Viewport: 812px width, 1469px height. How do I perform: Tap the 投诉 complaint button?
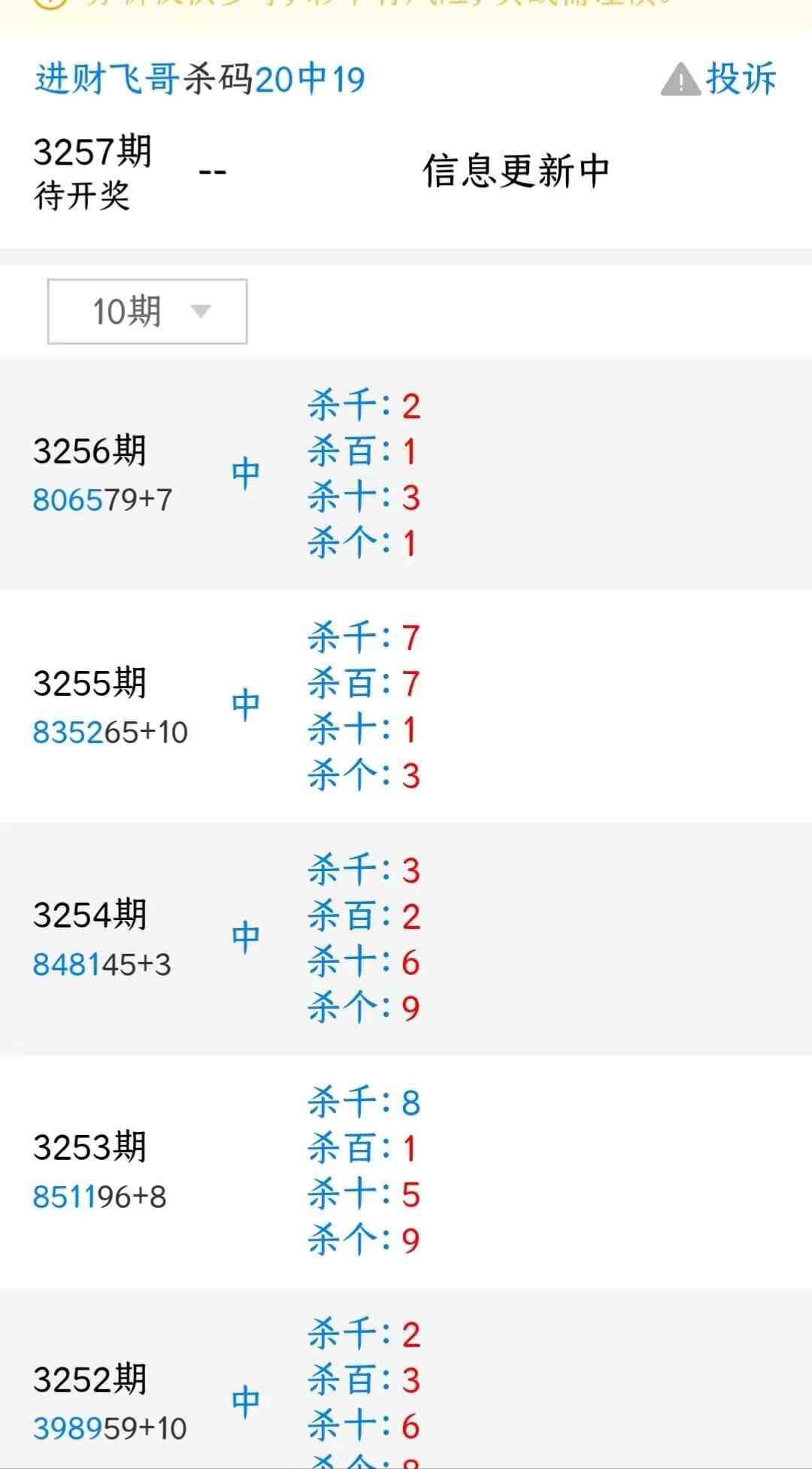click(719, 78)
